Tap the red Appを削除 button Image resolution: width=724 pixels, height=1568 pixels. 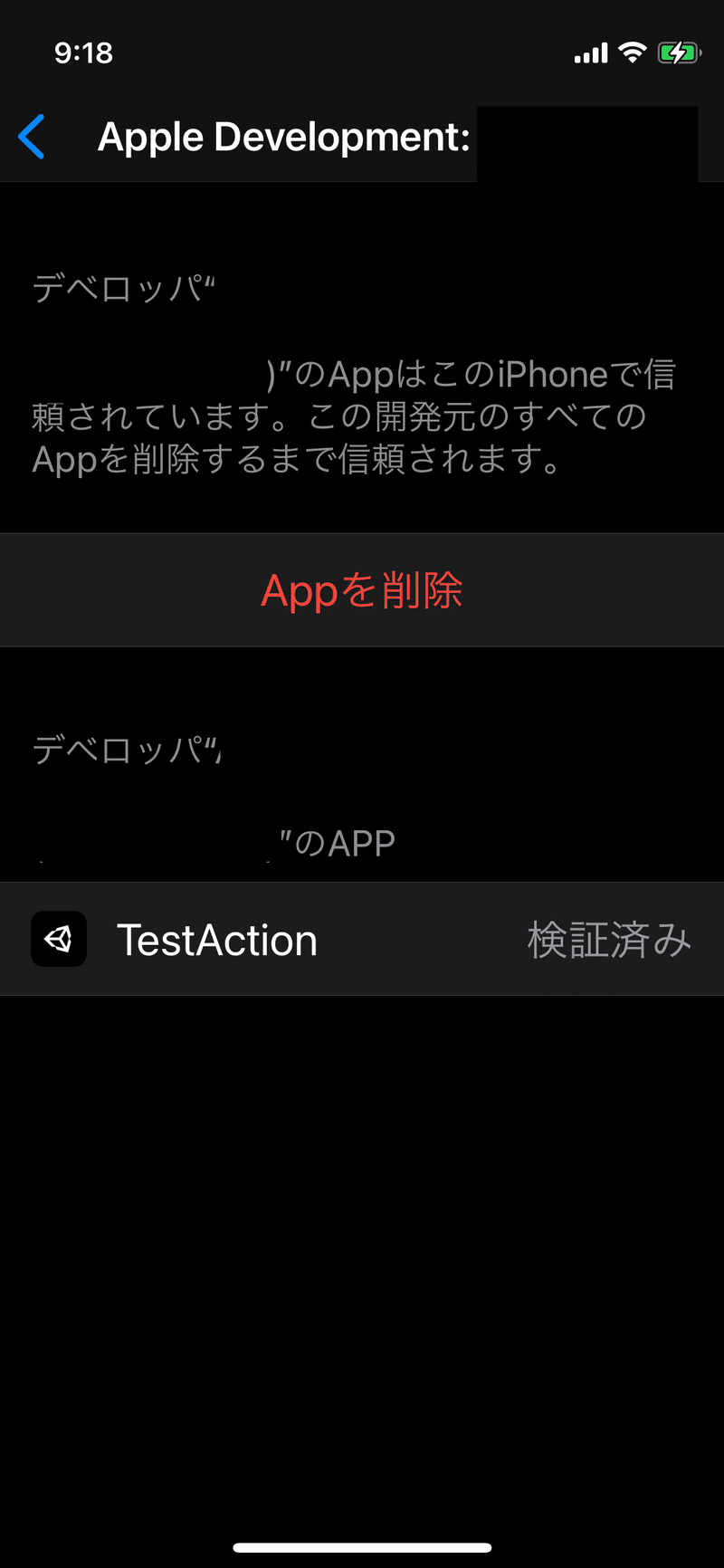click(362, 590)
